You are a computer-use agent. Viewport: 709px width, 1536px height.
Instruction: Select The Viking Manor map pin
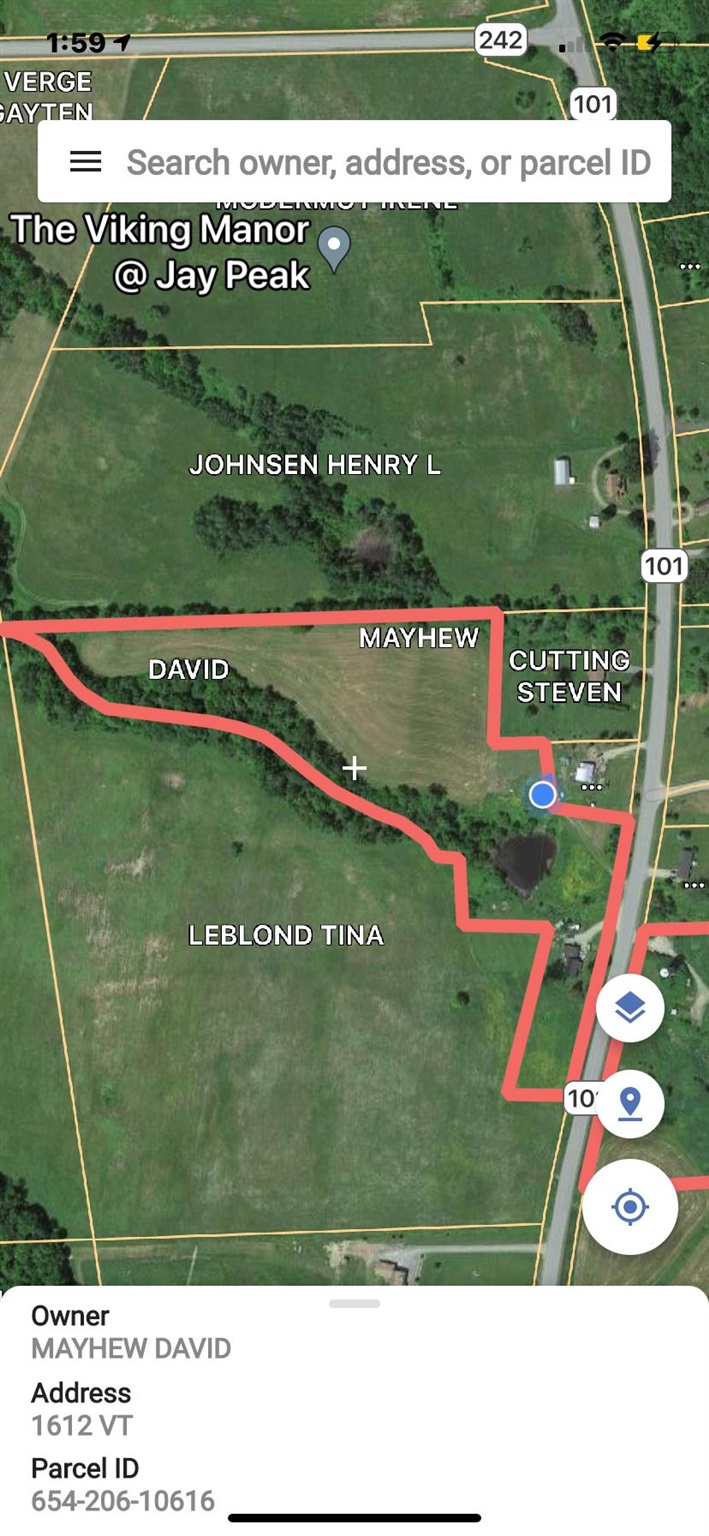335,246
